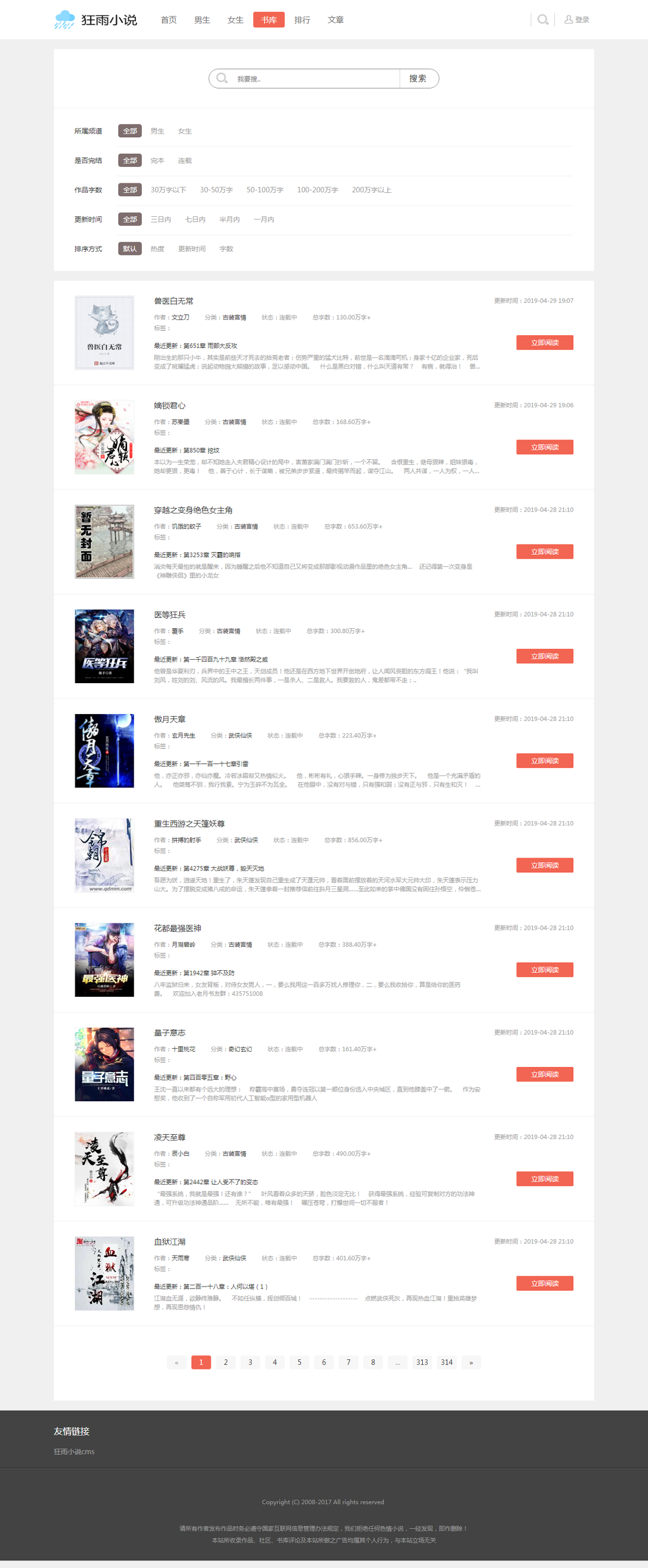
Task: Go to next page with » arrow
Action: (x=471, y=1362)
